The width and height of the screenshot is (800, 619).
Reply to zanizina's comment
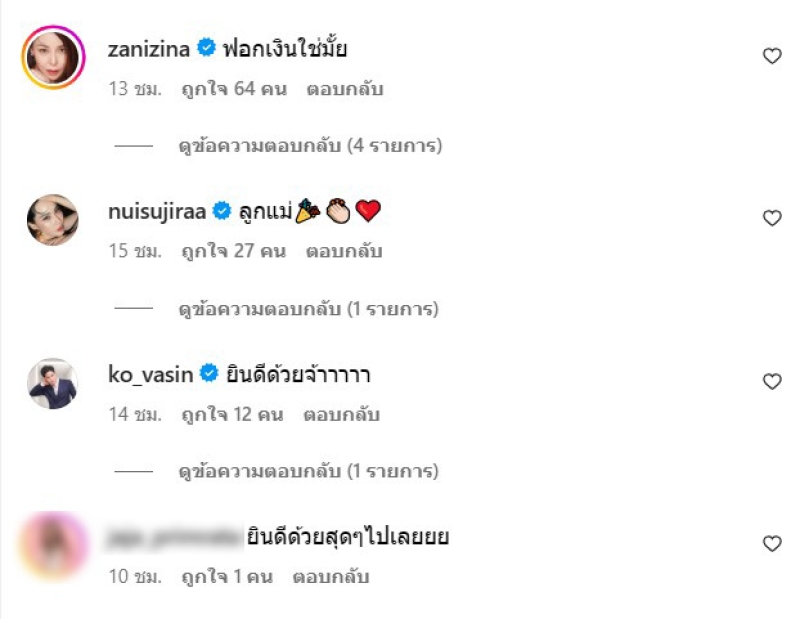[x=347, y=89]
